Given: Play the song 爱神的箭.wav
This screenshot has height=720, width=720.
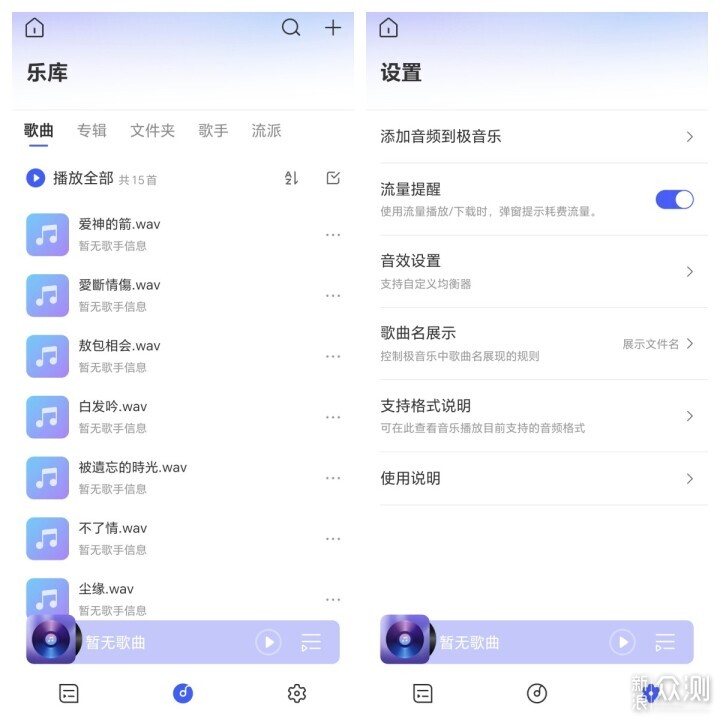Looking at the screenshot, I should click(119, 224).
